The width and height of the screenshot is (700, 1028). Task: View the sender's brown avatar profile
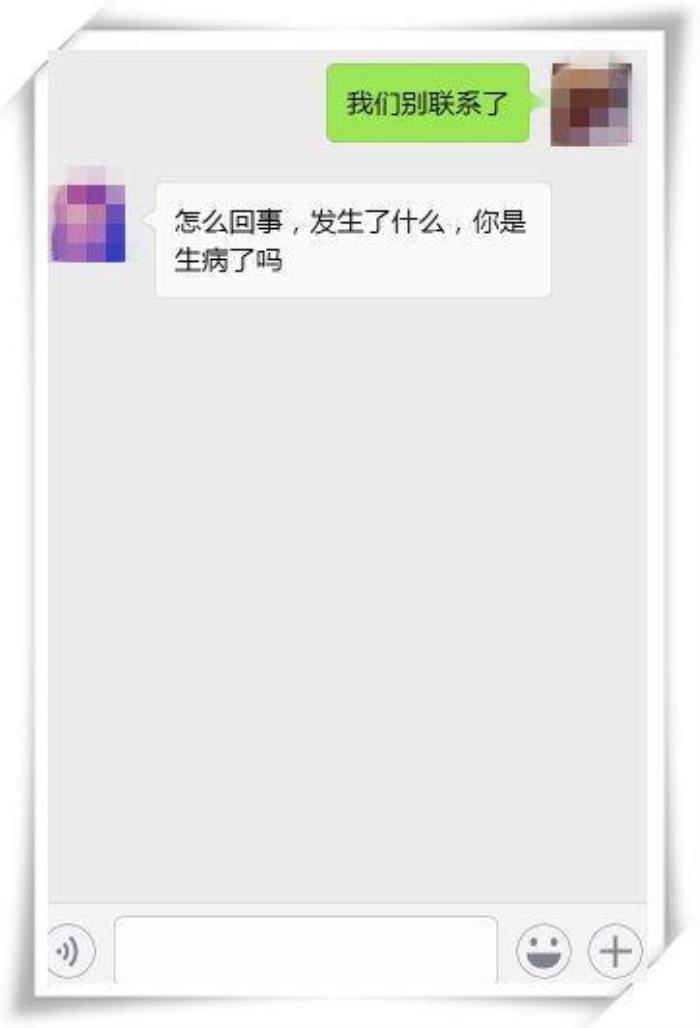click(590, 104)
